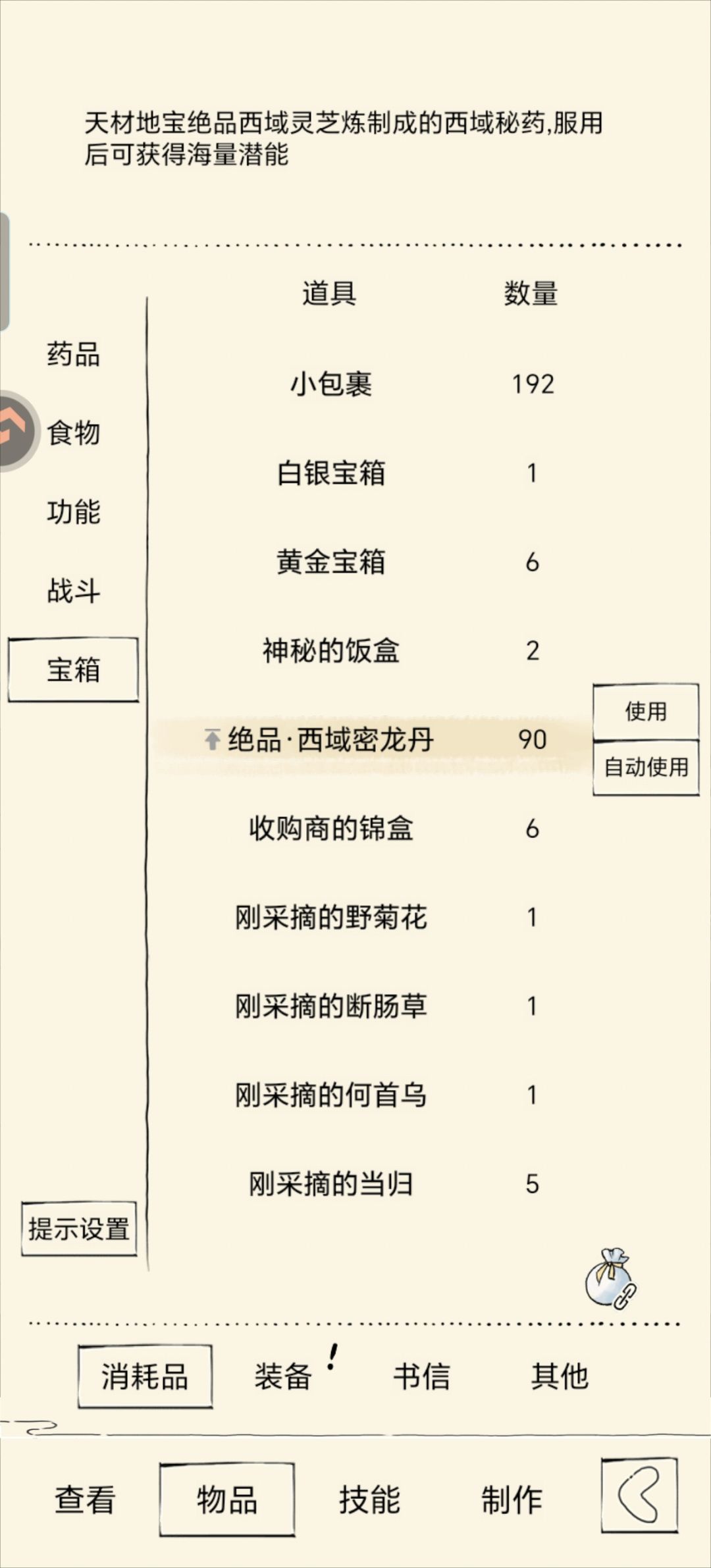711x1568 pixels.
Task: Open the 制作 section
Action: [512, 1500]
